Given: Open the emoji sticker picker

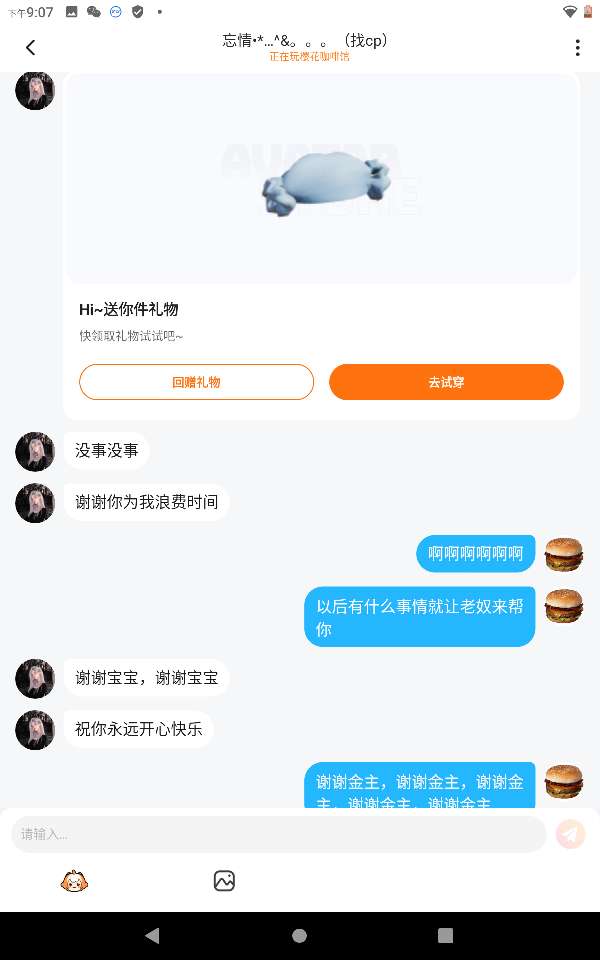Looking at the screenshot, I should point(75,881).
